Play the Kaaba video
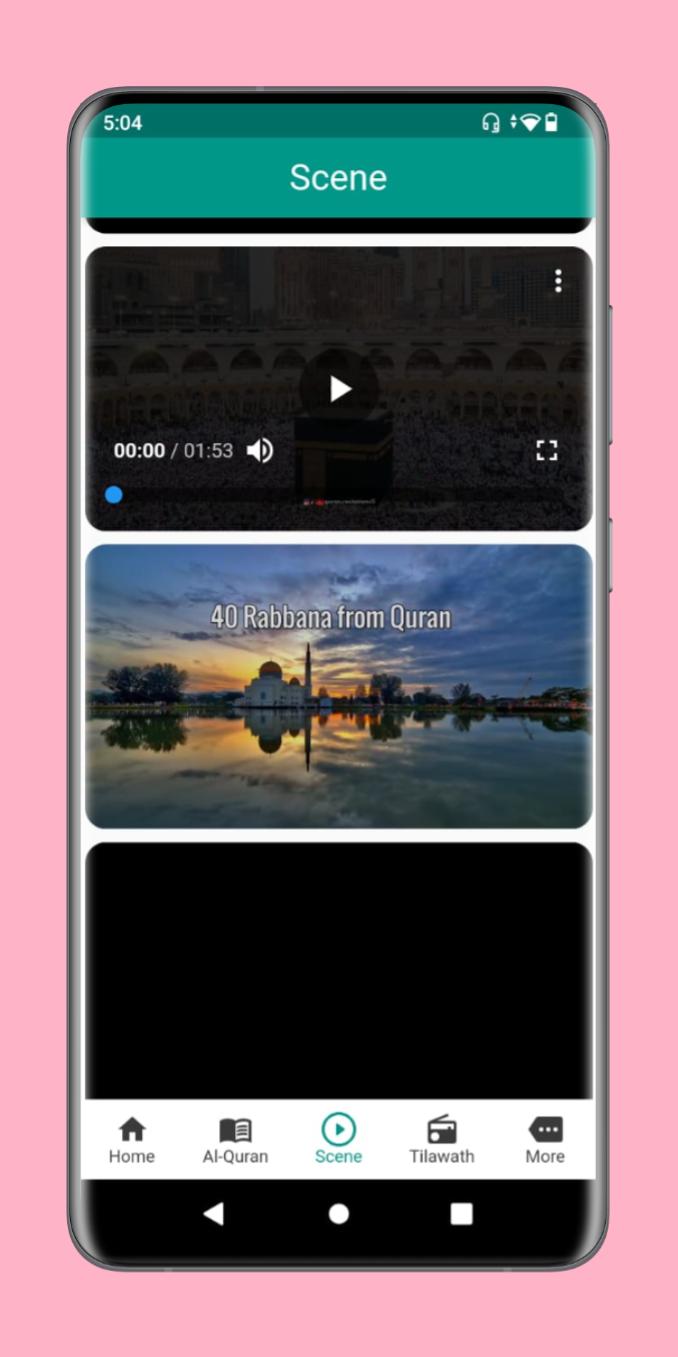678x1357 pixels. 340,389
